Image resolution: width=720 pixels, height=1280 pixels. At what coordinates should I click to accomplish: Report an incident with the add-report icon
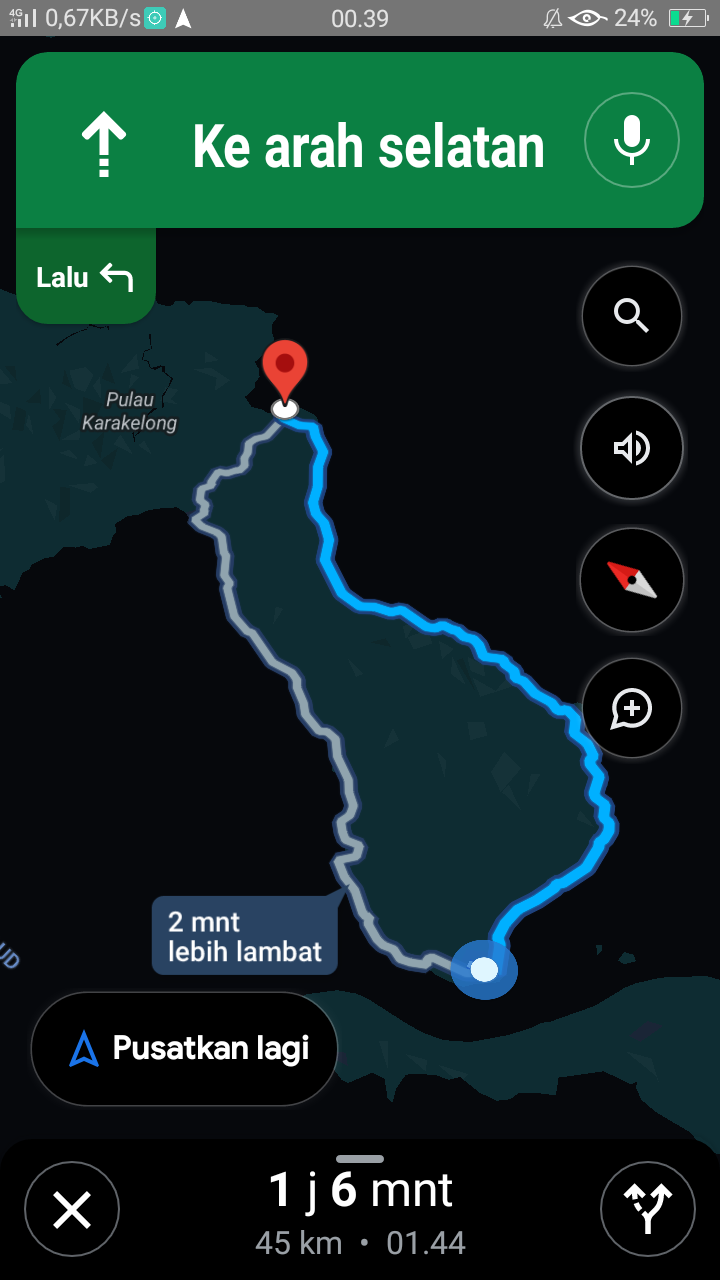click(x=632, y=709)
